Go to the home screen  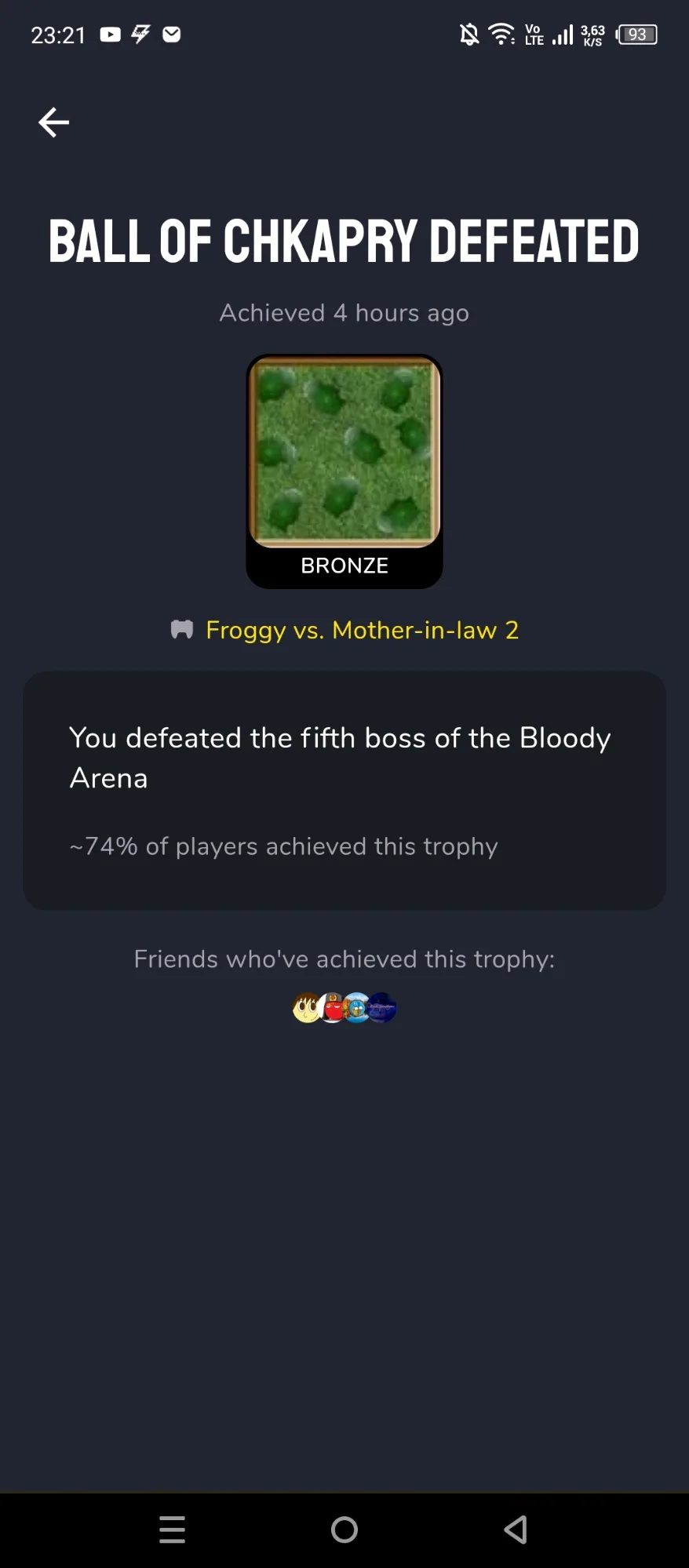coord(344,1530)
